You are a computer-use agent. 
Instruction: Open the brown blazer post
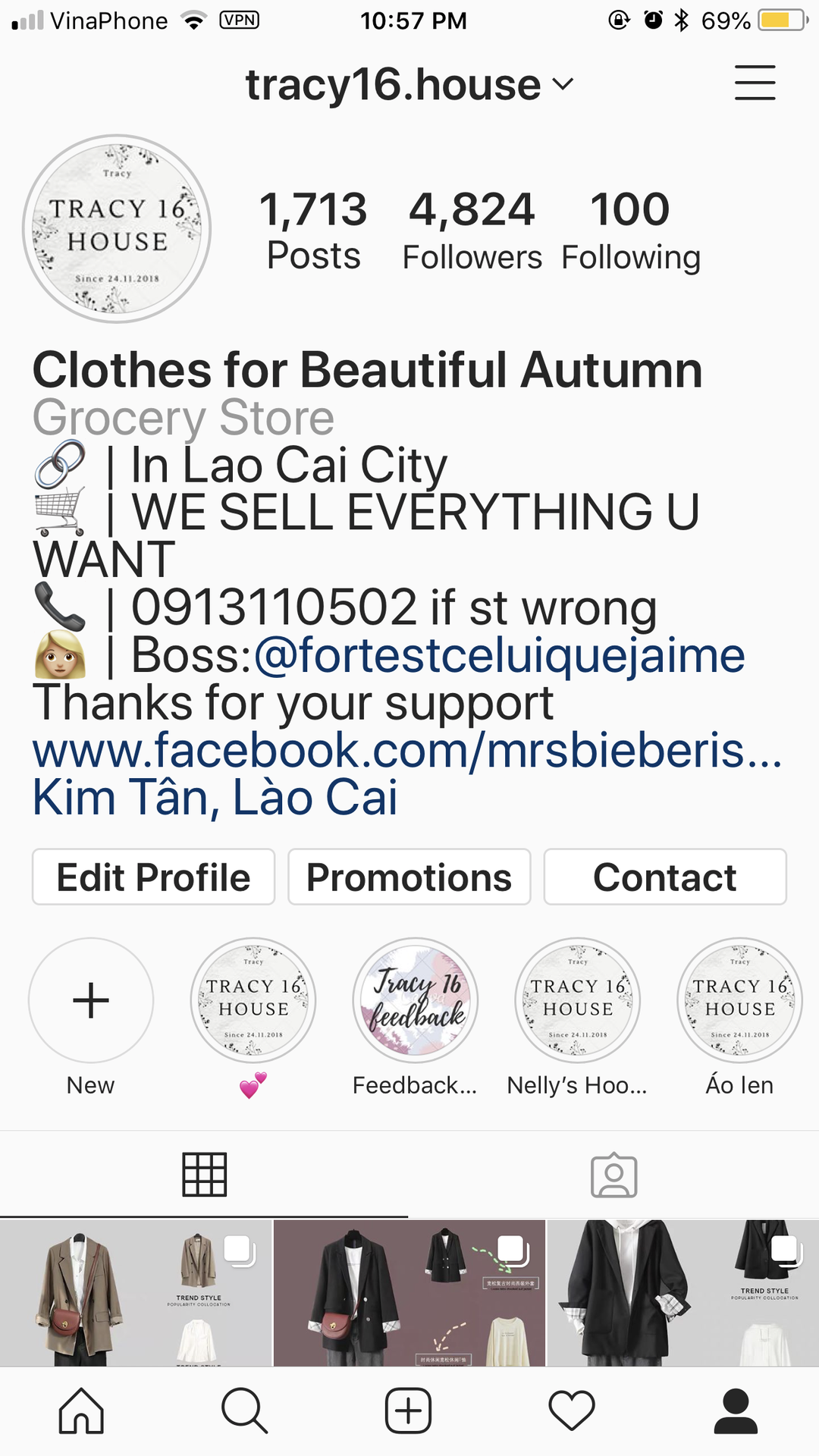coord(136,1293)
